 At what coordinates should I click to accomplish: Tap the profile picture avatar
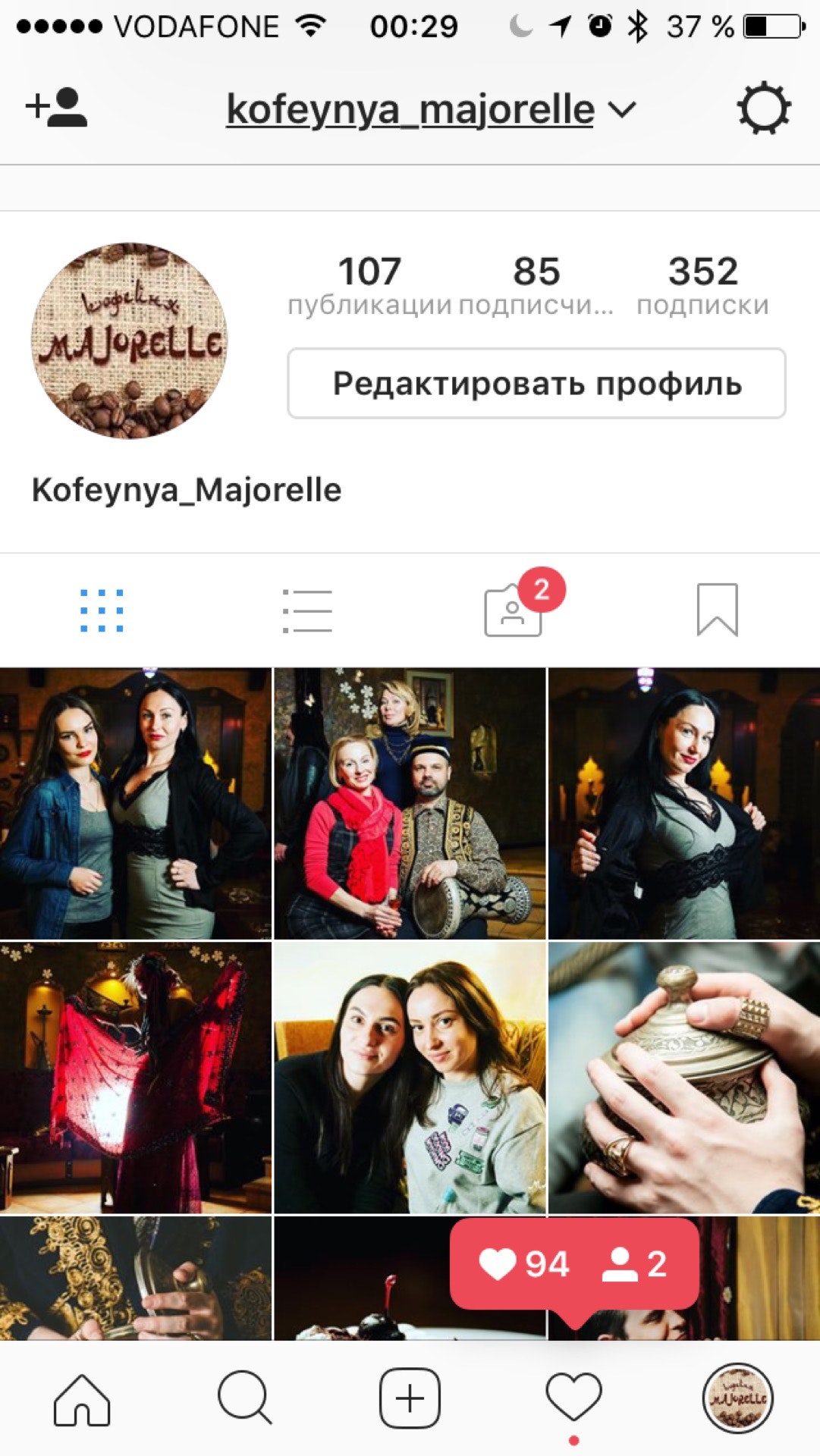pos(129,340)
